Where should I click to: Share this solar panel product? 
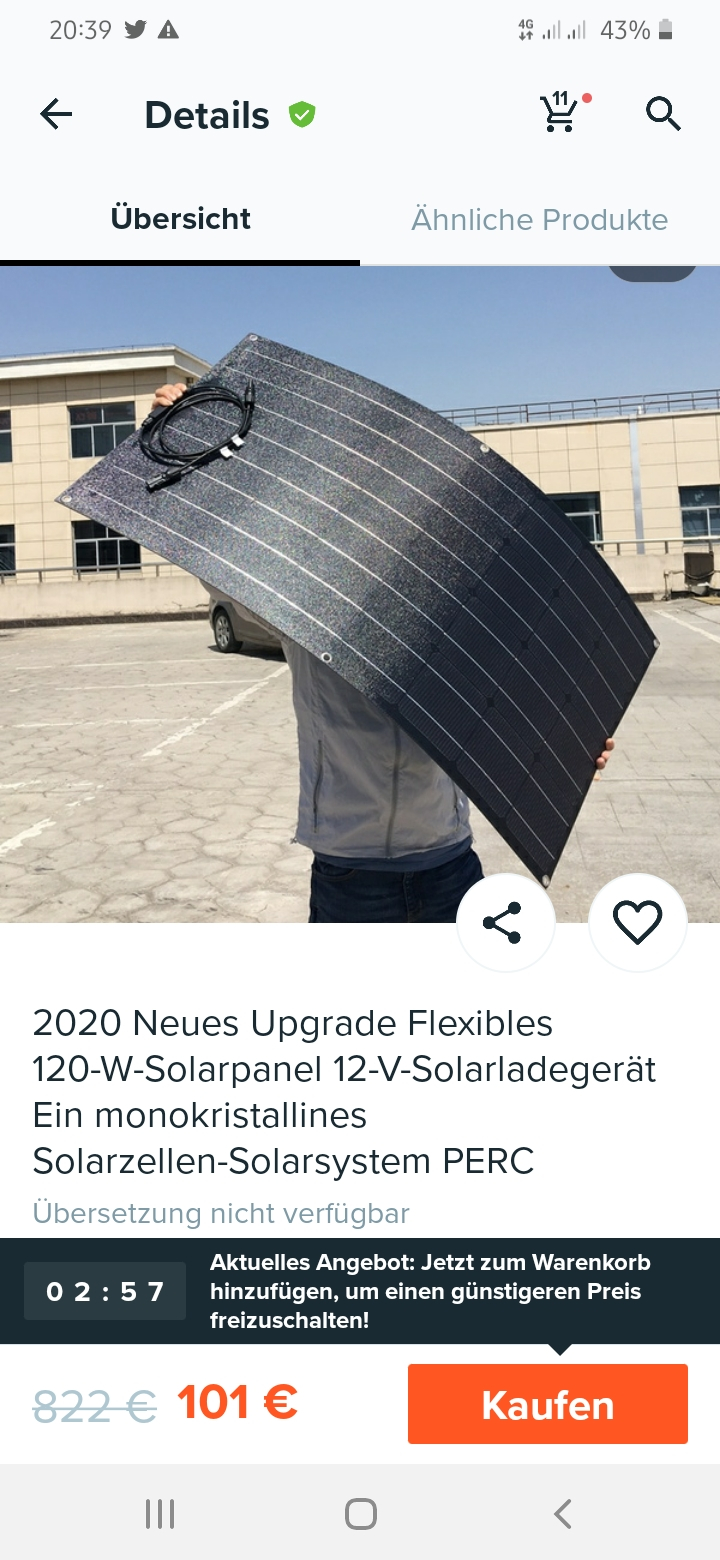pos(504,922)
